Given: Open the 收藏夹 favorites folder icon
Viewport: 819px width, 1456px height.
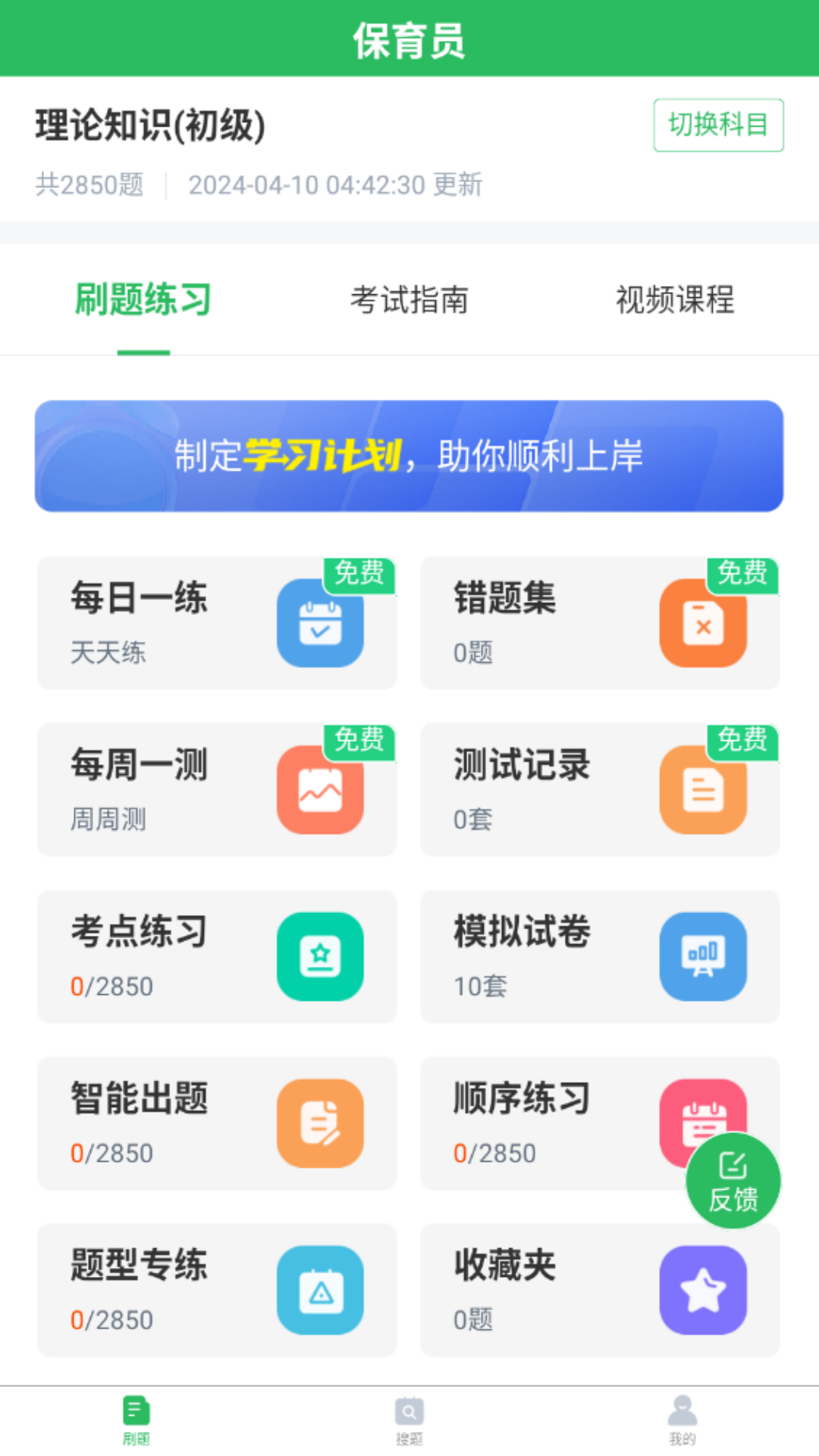Looking at the screenshot, I should [x=703, y=1291].
